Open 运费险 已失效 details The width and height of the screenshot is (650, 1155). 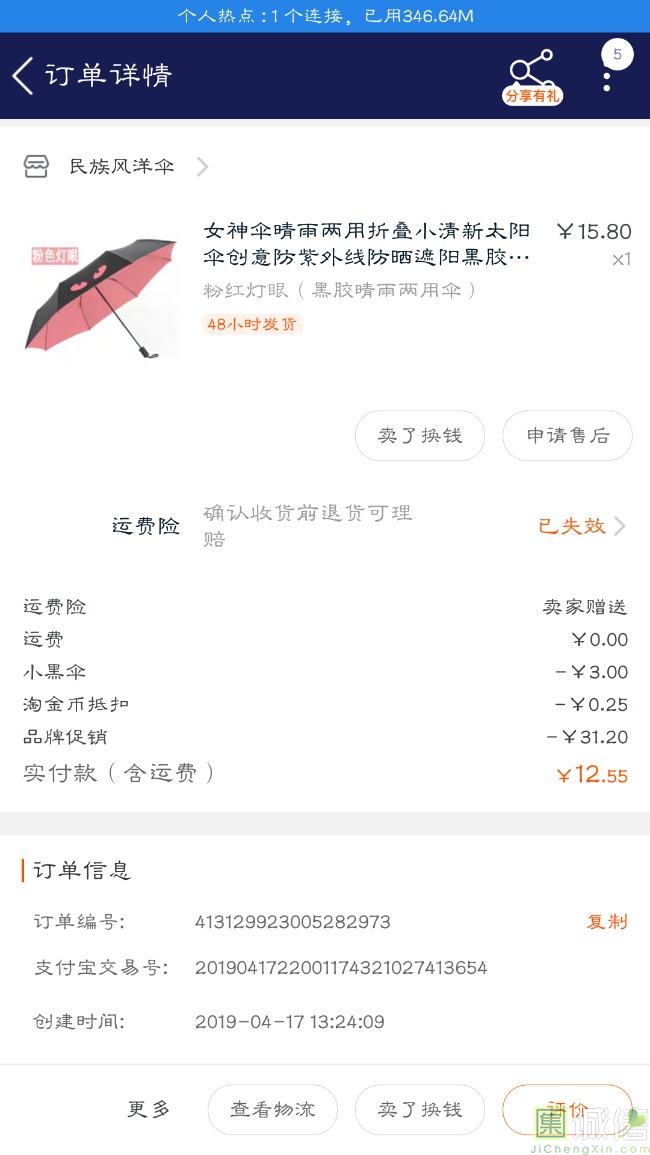582,526
